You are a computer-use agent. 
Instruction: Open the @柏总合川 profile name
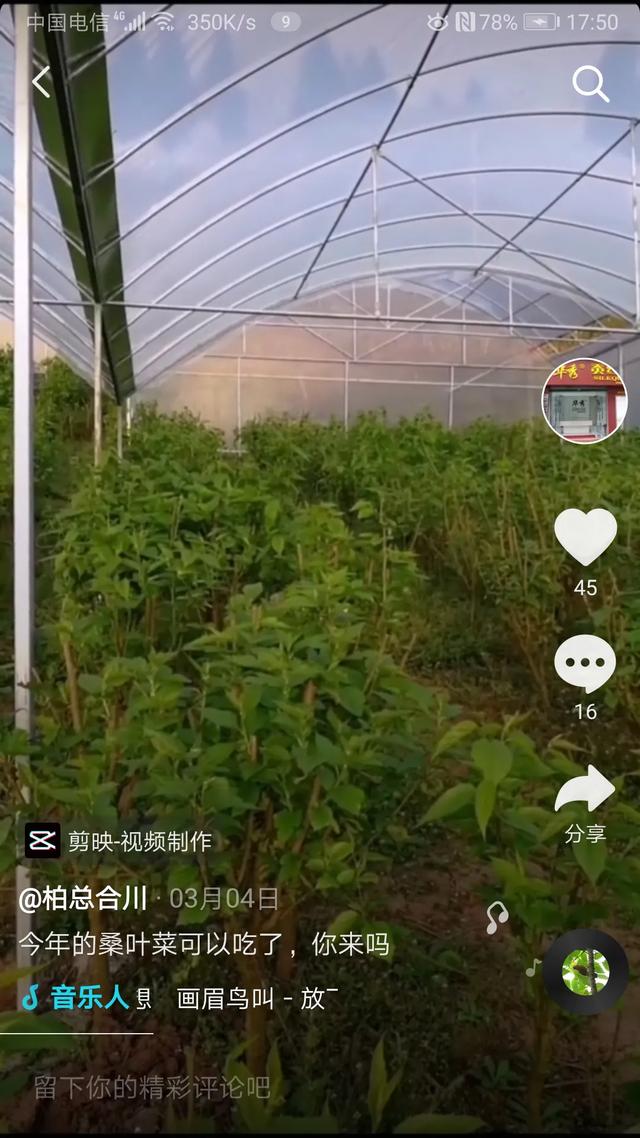tap(83, 898)
